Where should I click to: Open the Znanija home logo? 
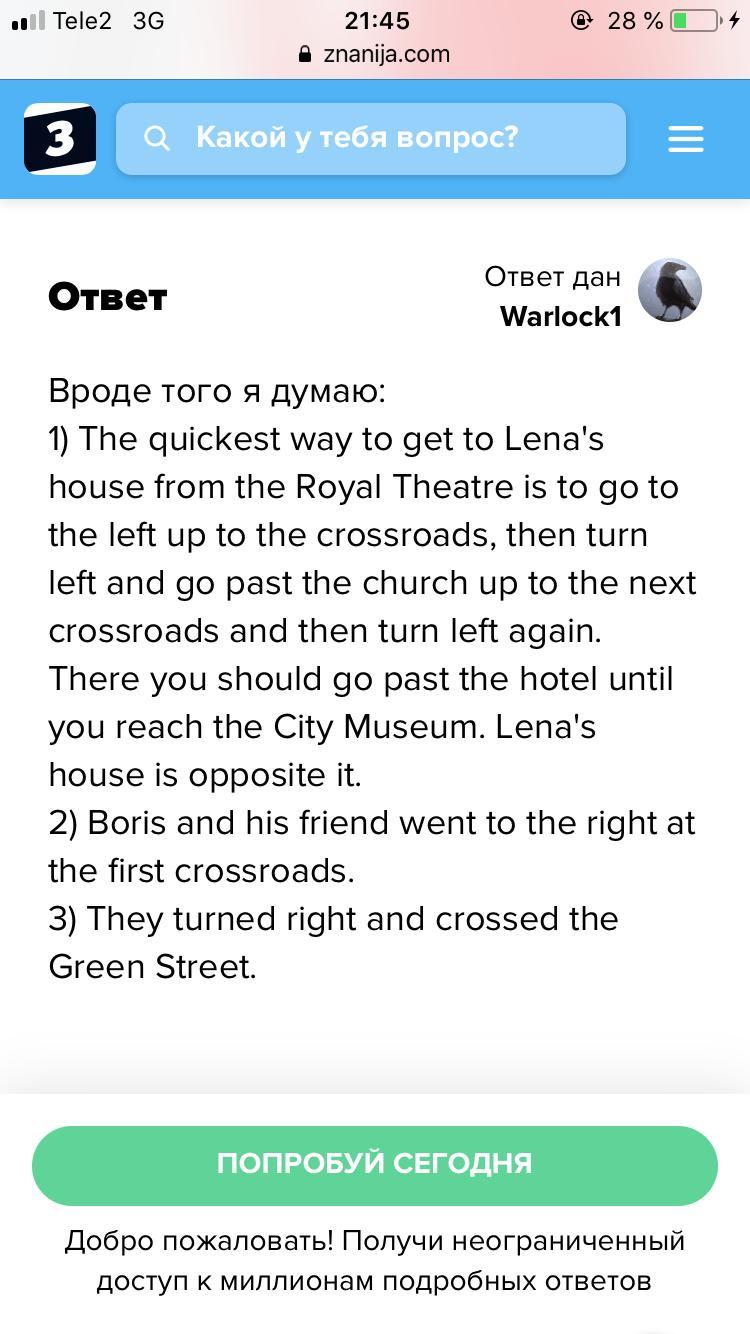tap(60, 139)
